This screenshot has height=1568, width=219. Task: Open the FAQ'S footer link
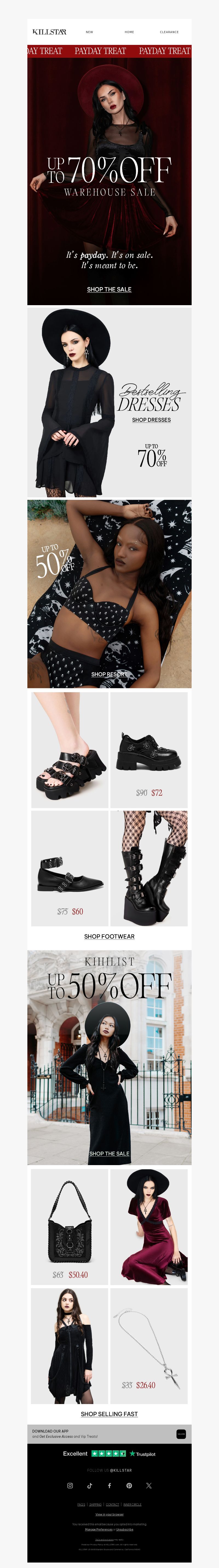click(81, 1505)
